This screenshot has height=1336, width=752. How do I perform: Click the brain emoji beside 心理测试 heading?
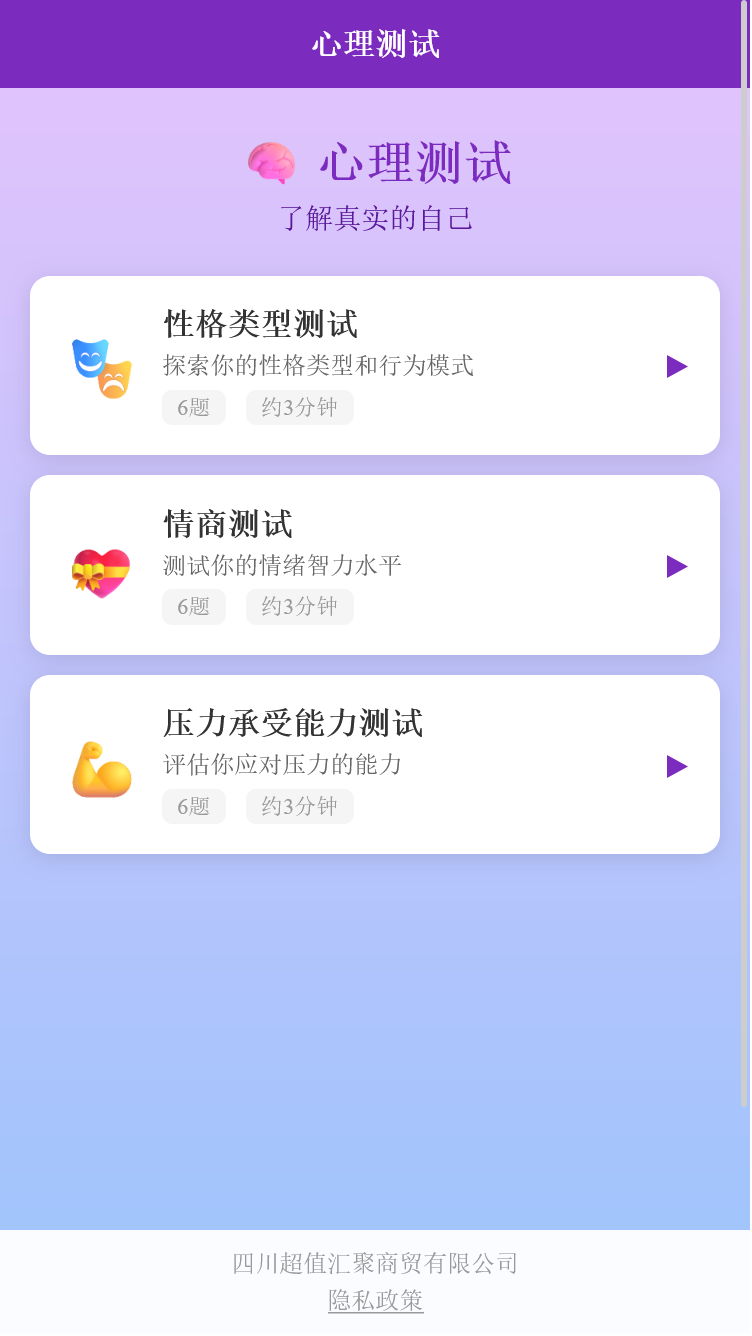[x=271, y=160]
